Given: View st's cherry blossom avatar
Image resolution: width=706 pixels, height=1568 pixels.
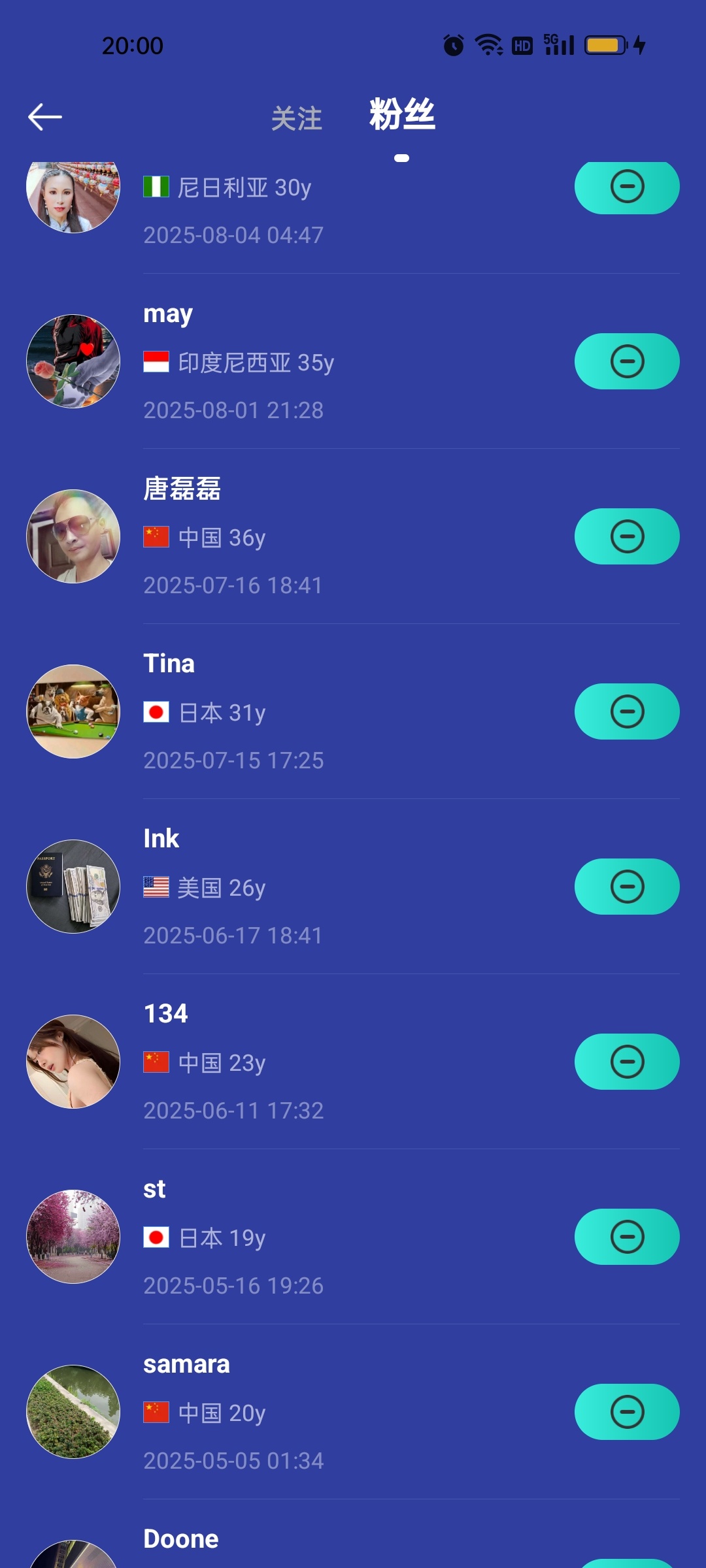Looking at the screenshot, I should [x=73, y=1237].
